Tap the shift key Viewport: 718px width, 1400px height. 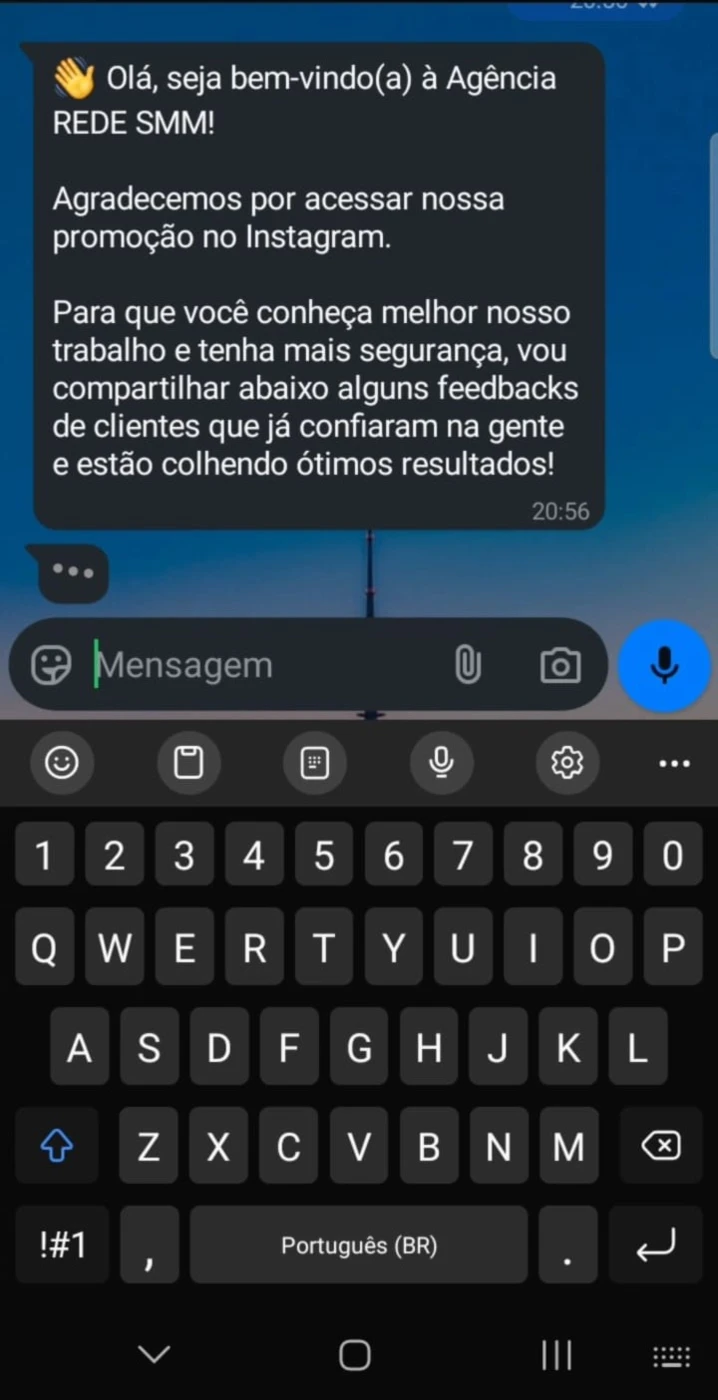click(57, 1146)
